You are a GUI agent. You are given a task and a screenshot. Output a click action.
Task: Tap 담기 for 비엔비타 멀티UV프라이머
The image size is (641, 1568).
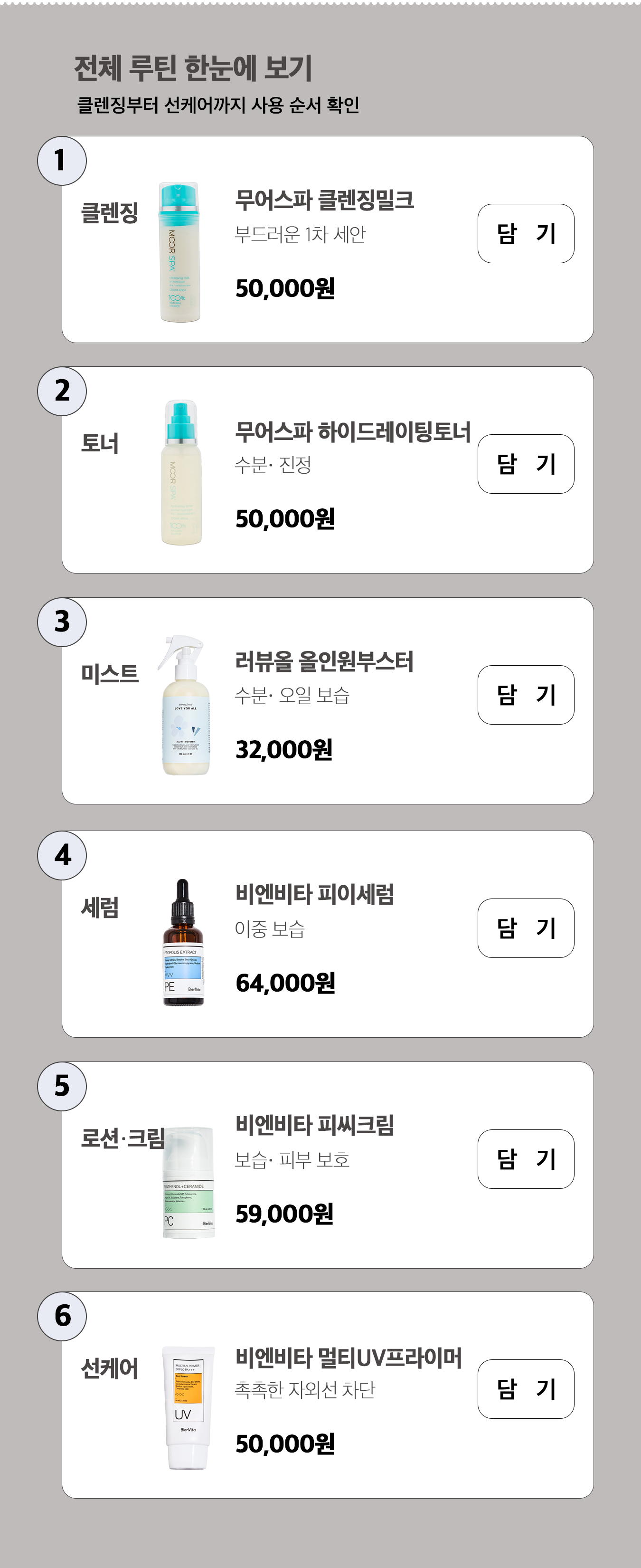point(526,1389)
